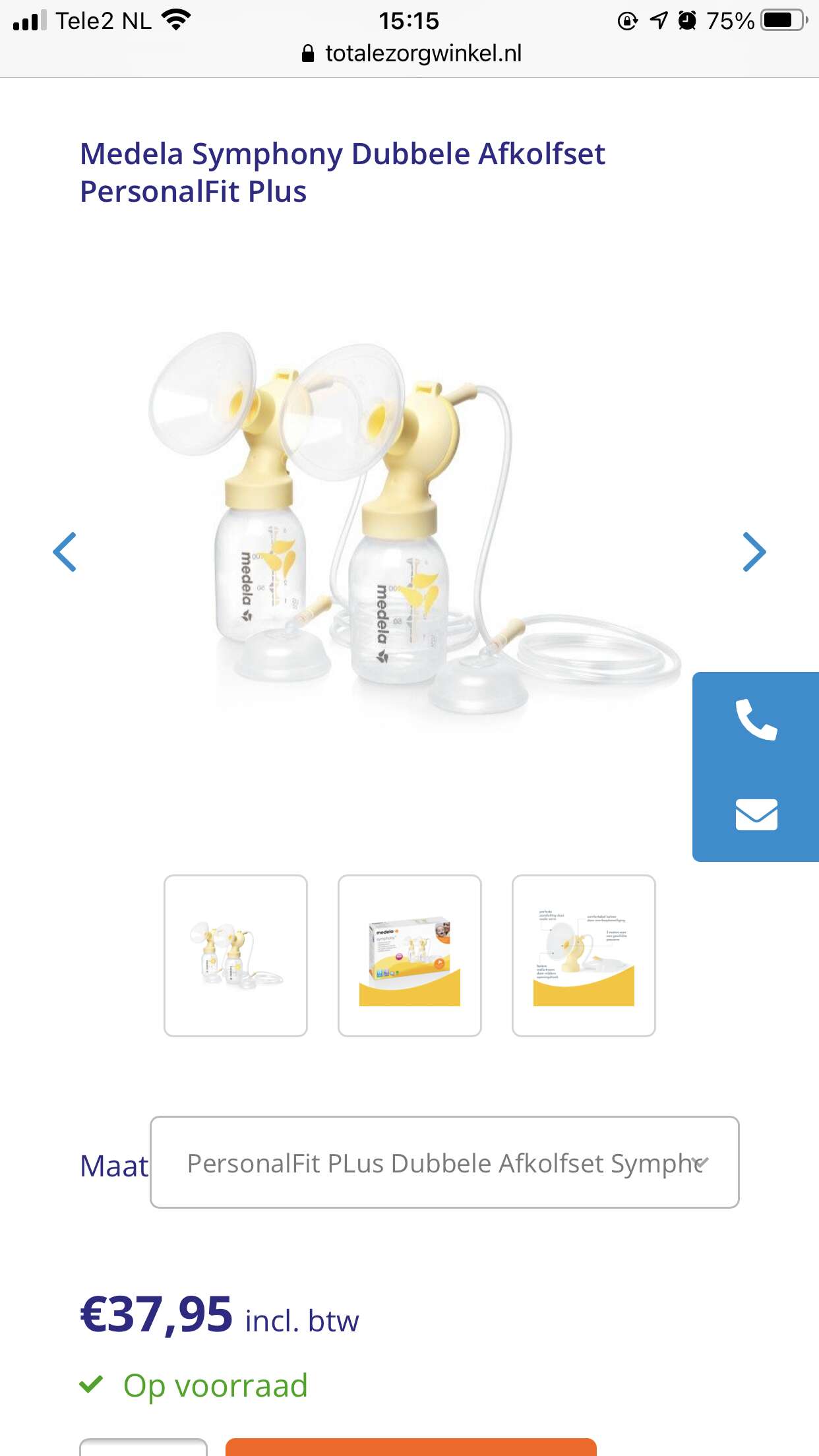Select the thumbnail with the annotated breast shield
819x1456 pixels.
point(584,956)
